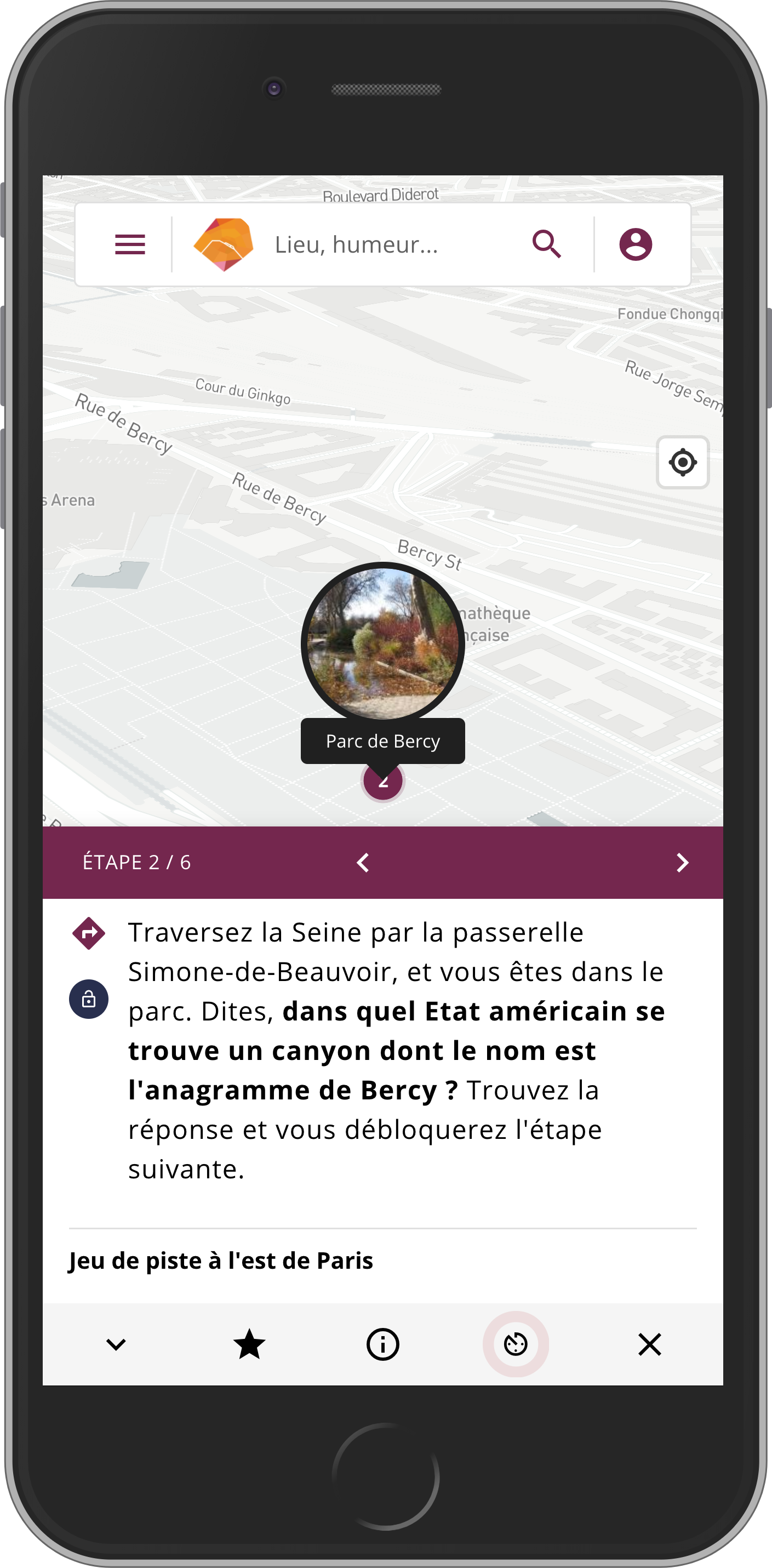Type in the "Lieu, humeur..." search field
The image size is (772, 1568).
[390, 244]
